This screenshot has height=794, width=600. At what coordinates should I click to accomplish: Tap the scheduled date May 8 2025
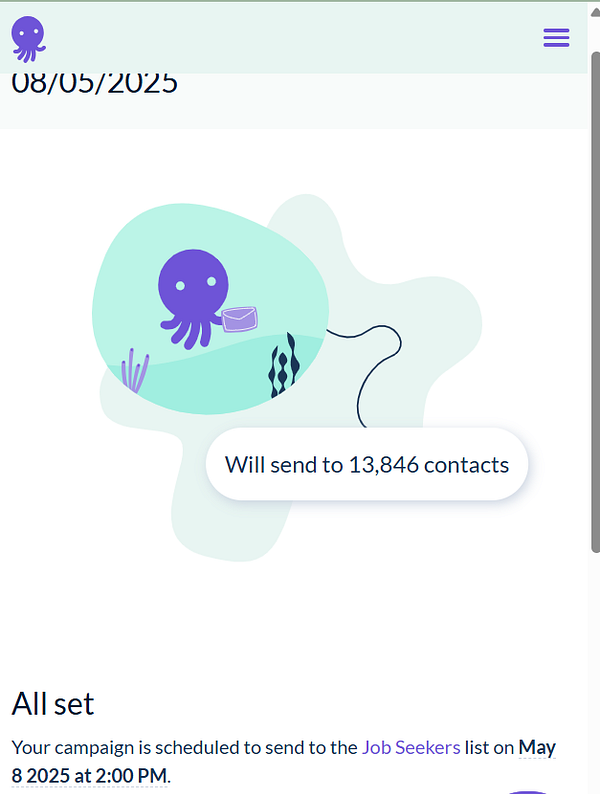(536, 748)
